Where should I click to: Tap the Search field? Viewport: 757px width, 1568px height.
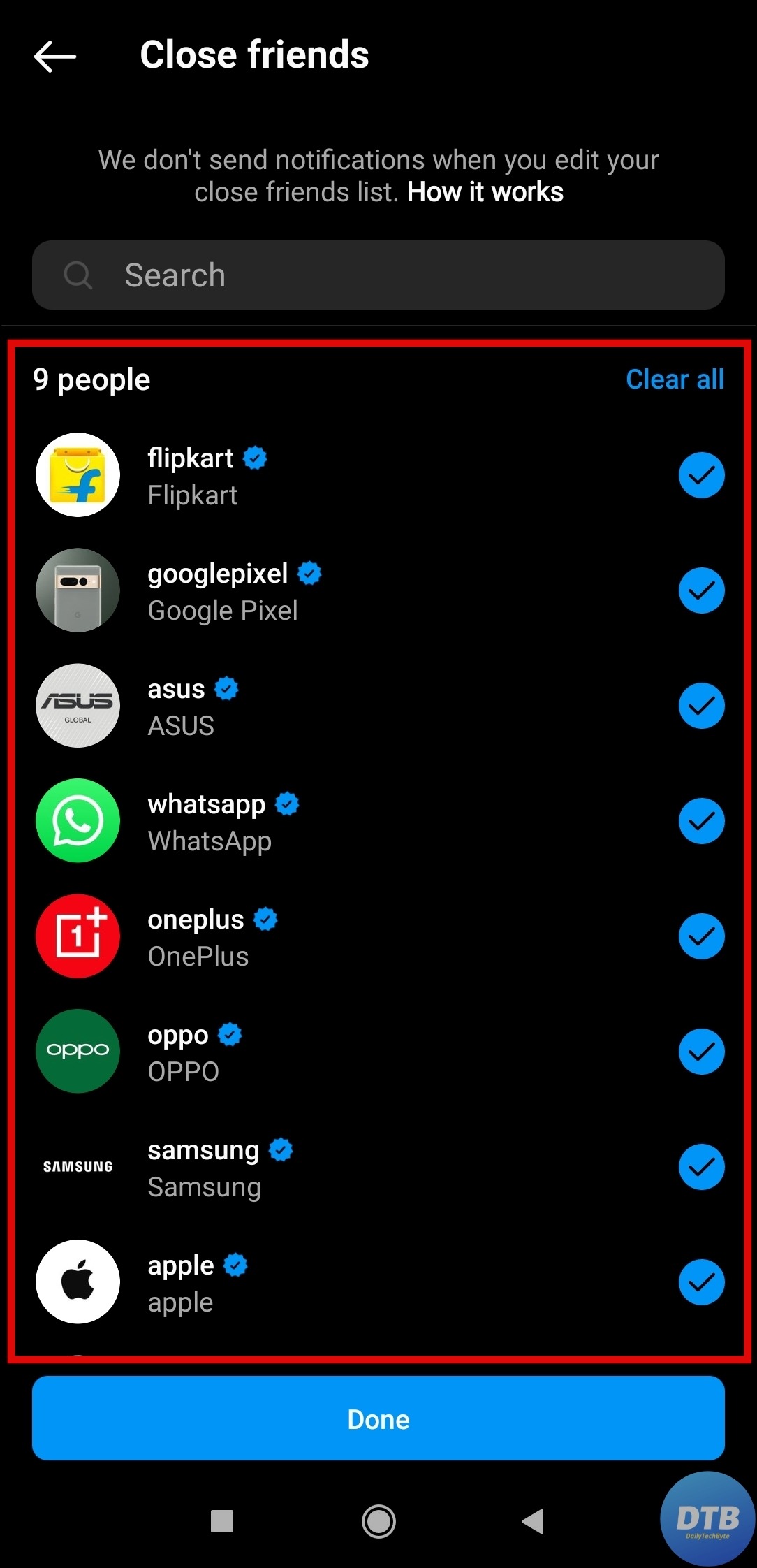[x=378, y=275]
